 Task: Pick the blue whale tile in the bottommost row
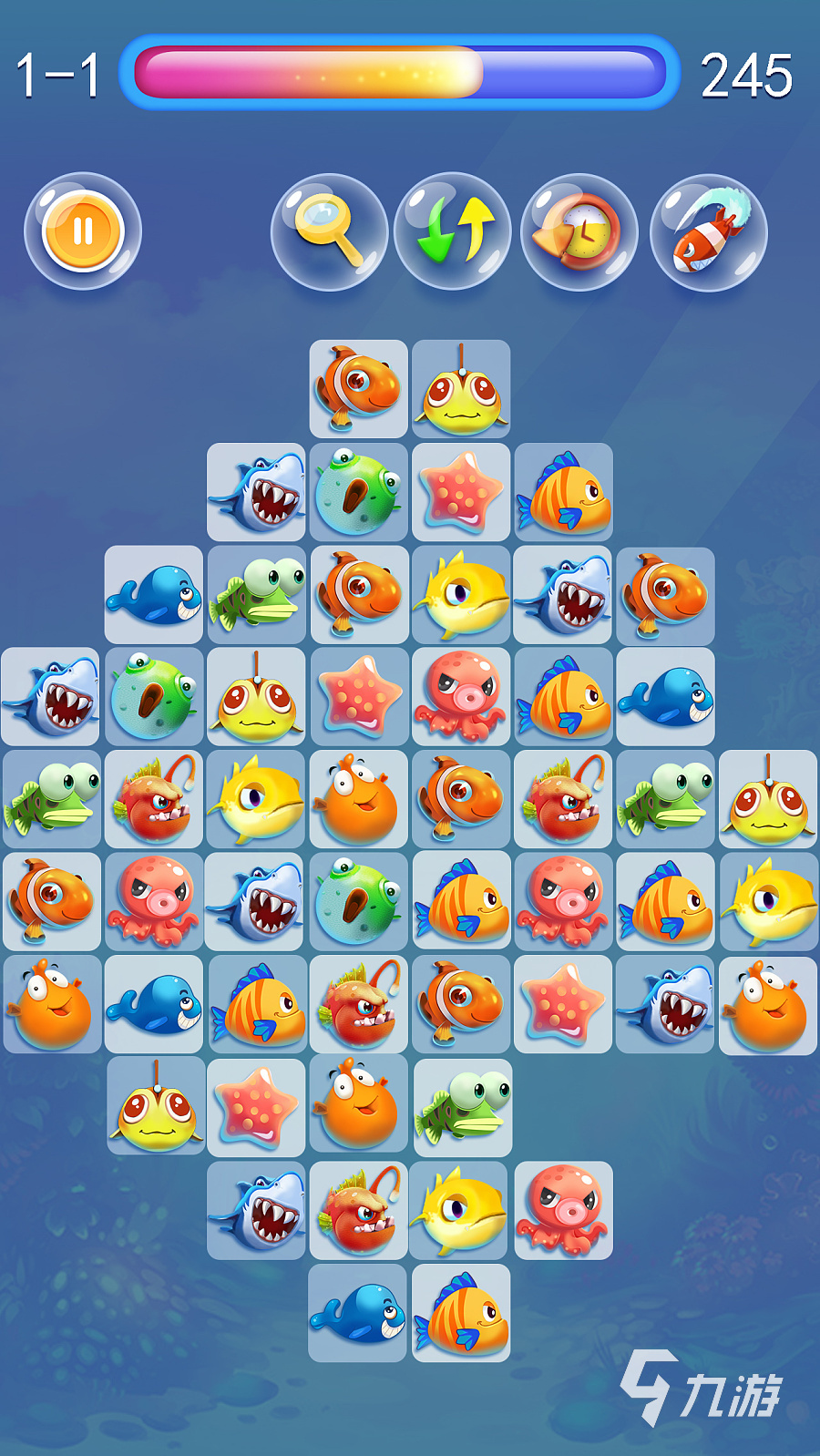coord(358,1313)
